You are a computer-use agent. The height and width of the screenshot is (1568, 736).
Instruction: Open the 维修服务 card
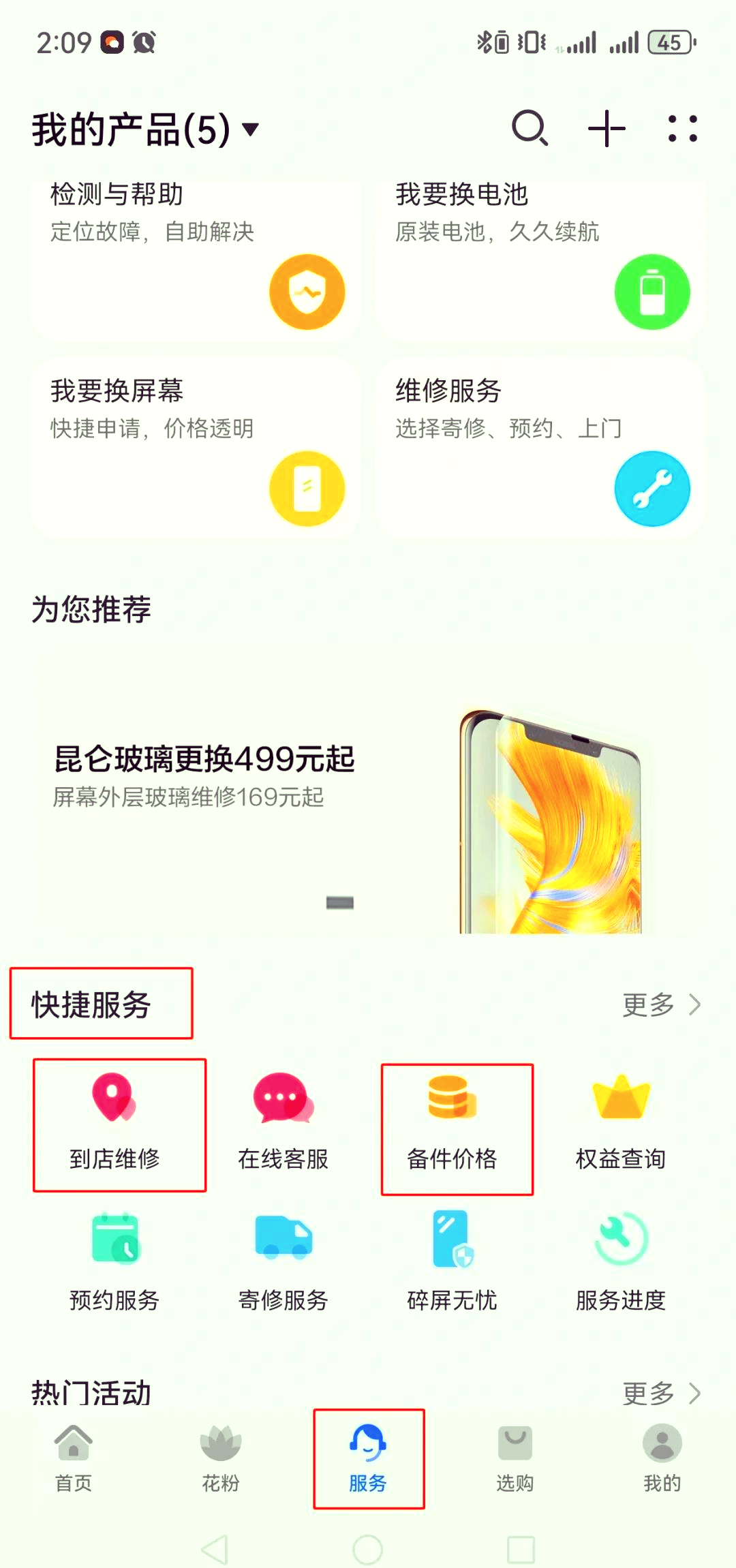[540, 448]
